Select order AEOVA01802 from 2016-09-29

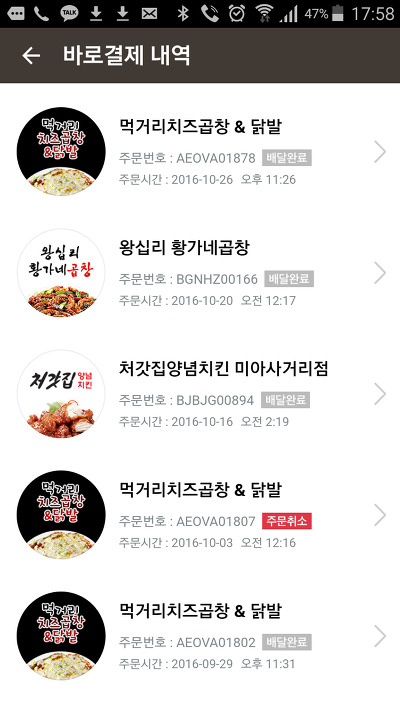(x=200, y=636)
